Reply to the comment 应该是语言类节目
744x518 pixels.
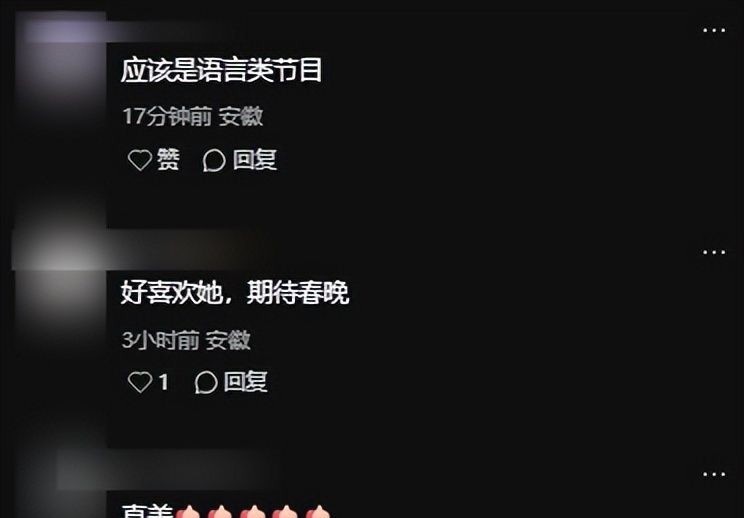tap(239, 160)
